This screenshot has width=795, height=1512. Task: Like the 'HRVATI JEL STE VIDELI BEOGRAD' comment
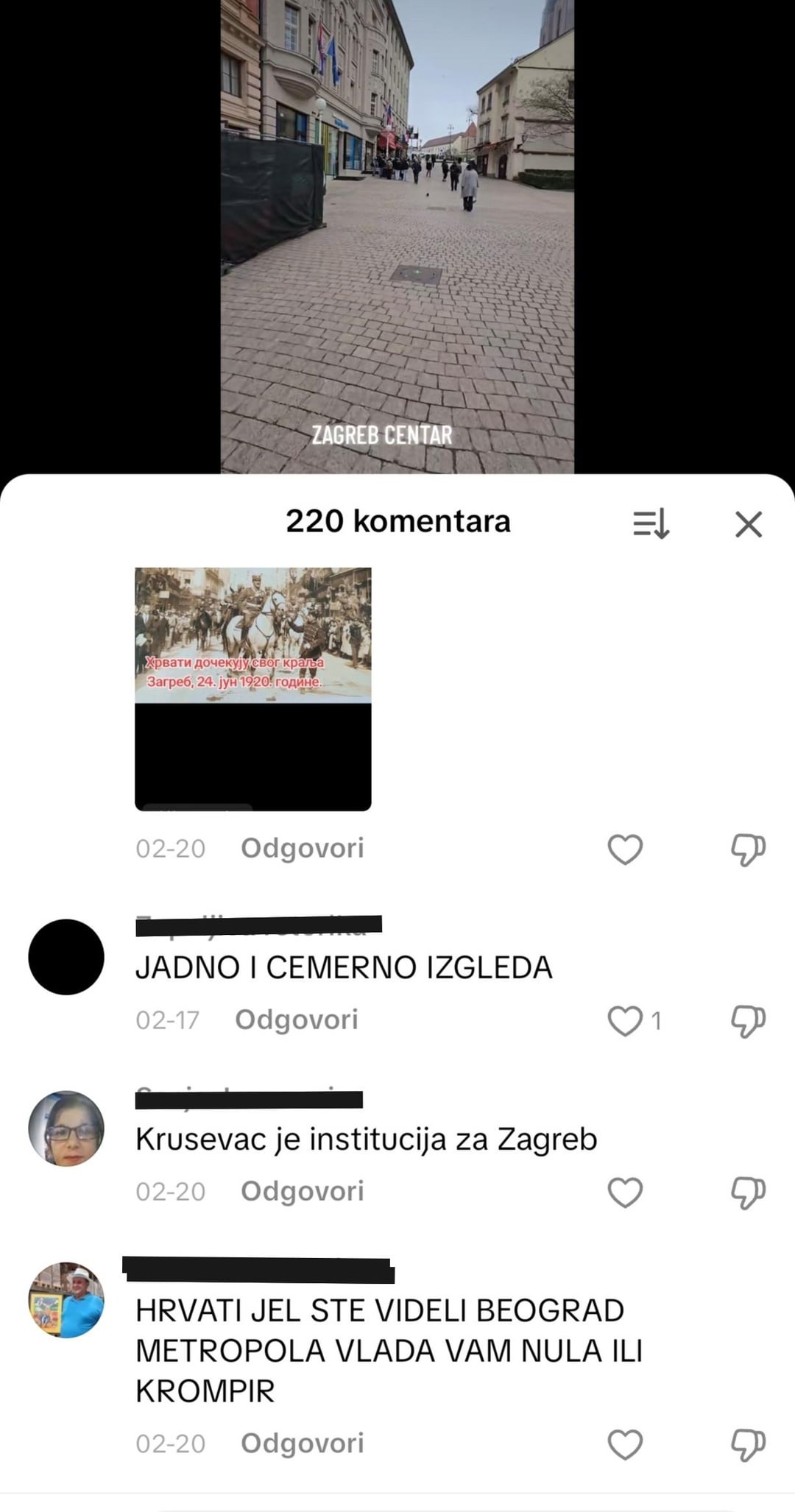point(625,1444)
